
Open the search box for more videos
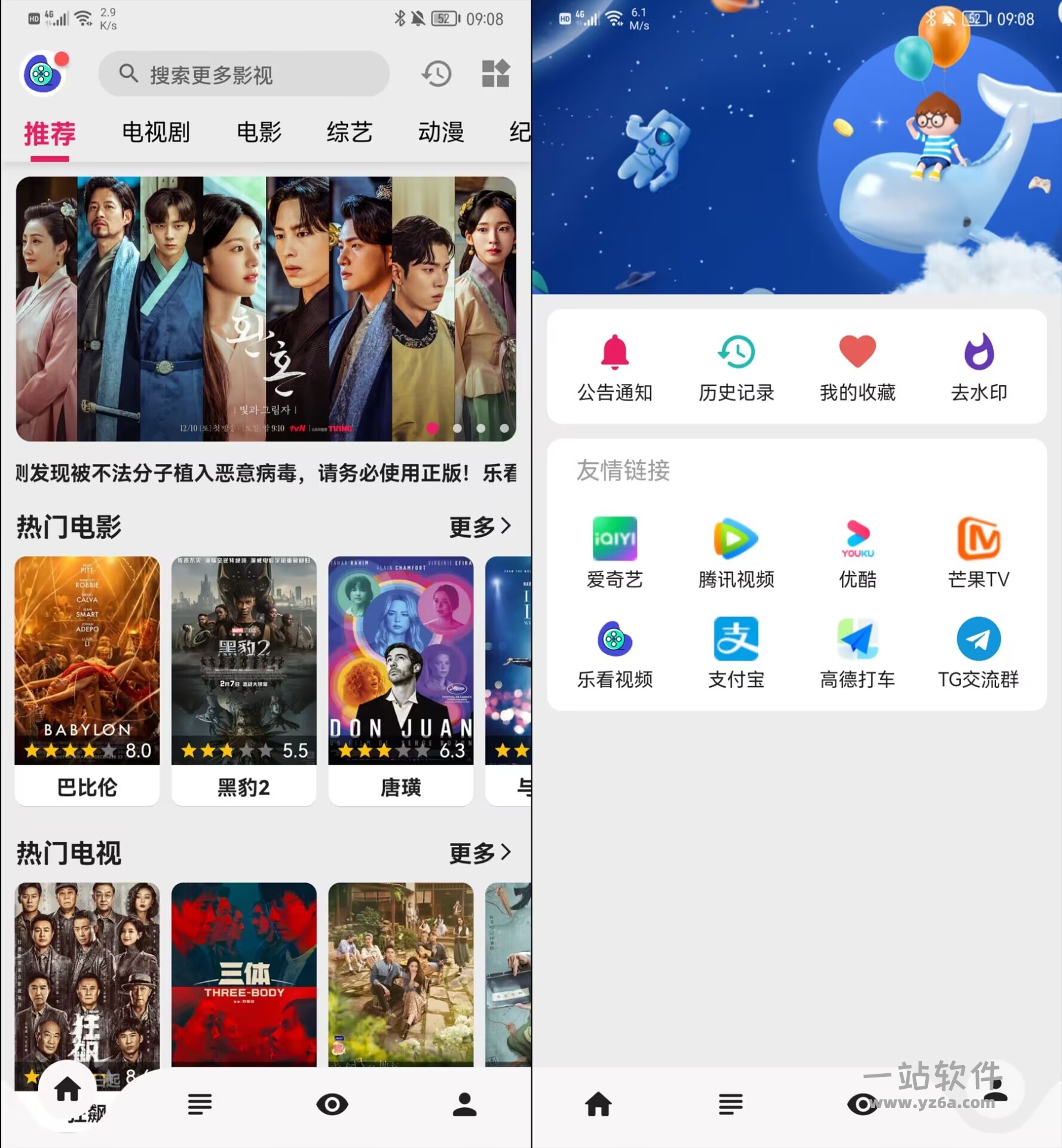click(244, 74)
